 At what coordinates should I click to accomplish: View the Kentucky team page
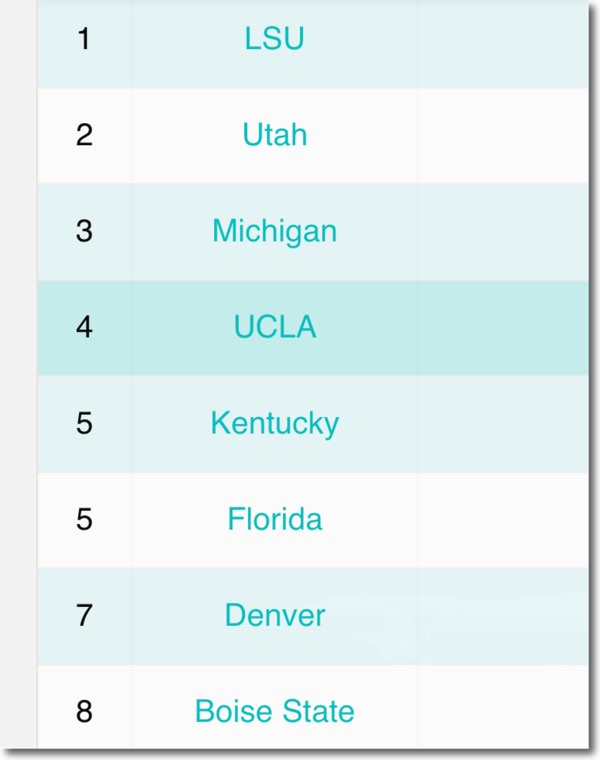coord(274,423)
